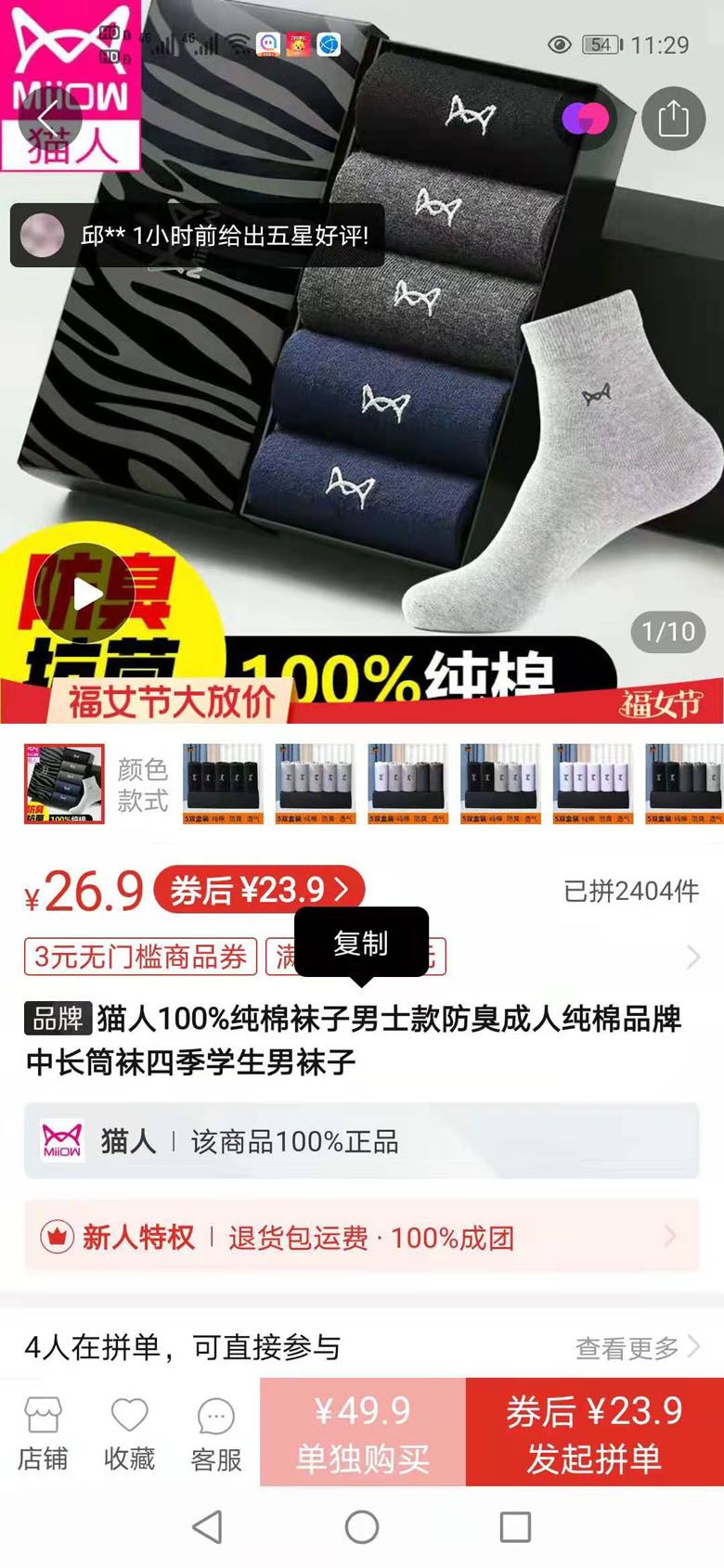Claim the 3元无门槛商品券 coupon
Screen dimensions: 724x1568
coord(140,957)
